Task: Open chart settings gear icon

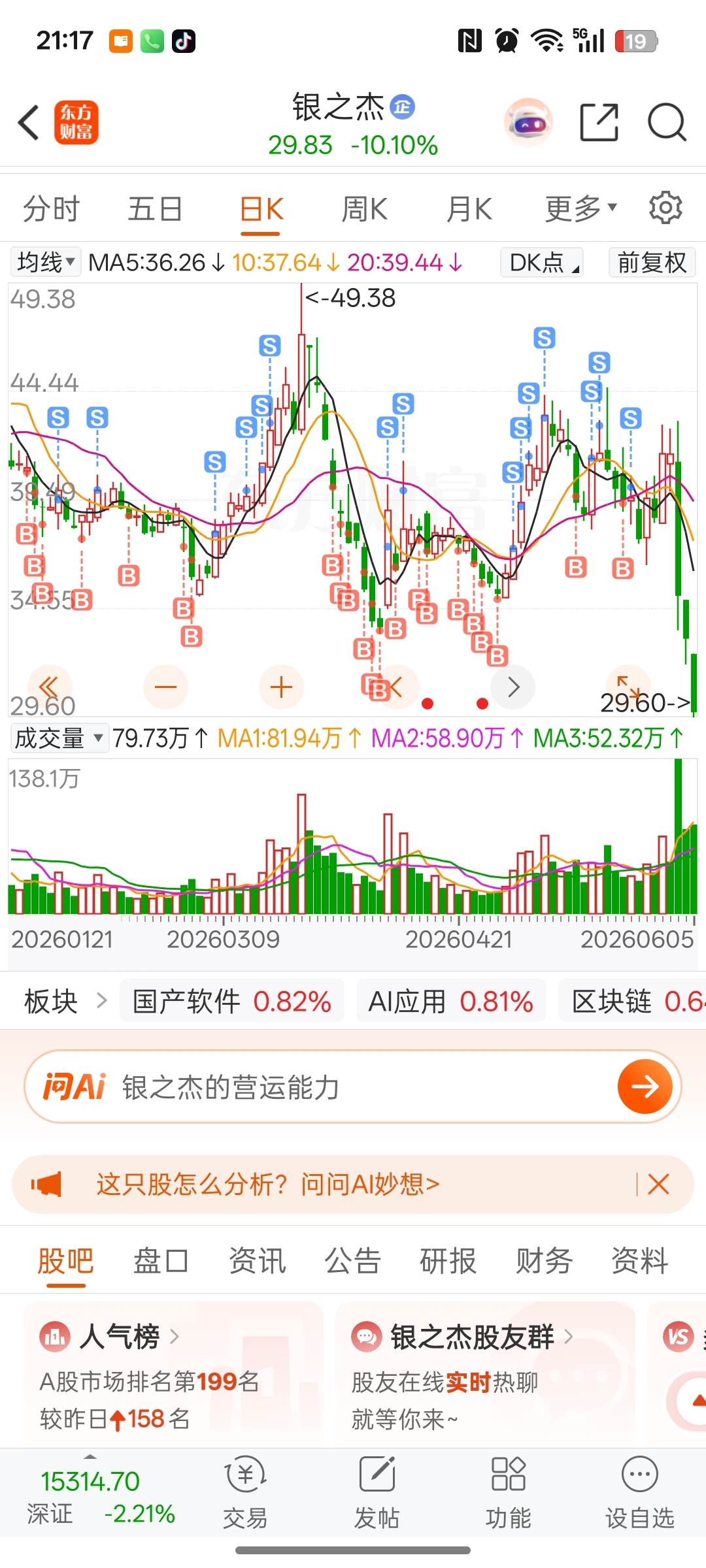Action: 665,208
